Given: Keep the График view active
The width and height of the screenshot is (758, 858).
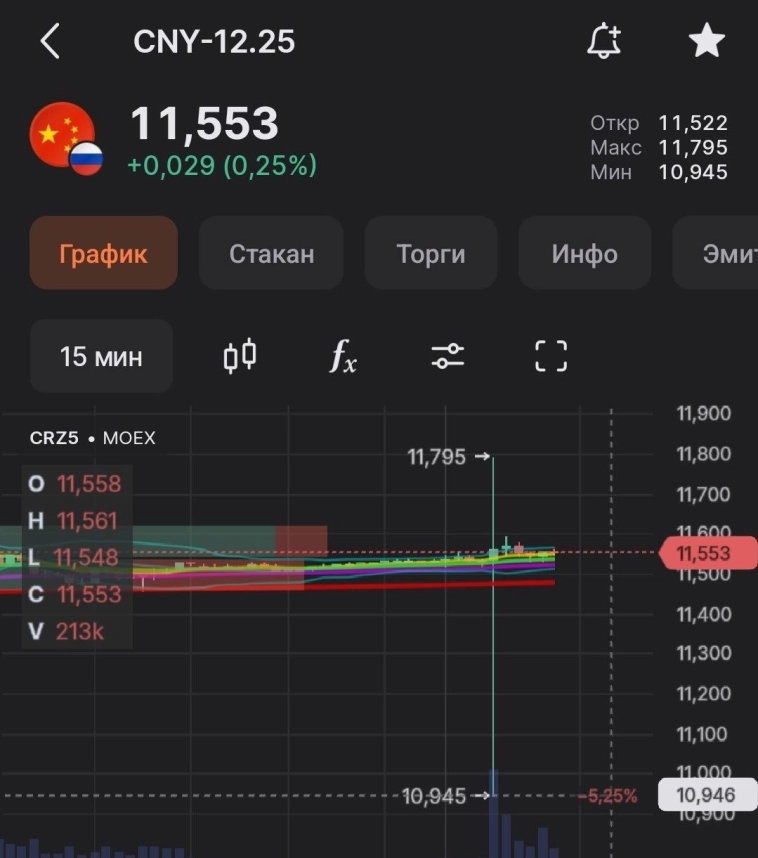Looking at the screenshot, I should click(x=103, y=253).
